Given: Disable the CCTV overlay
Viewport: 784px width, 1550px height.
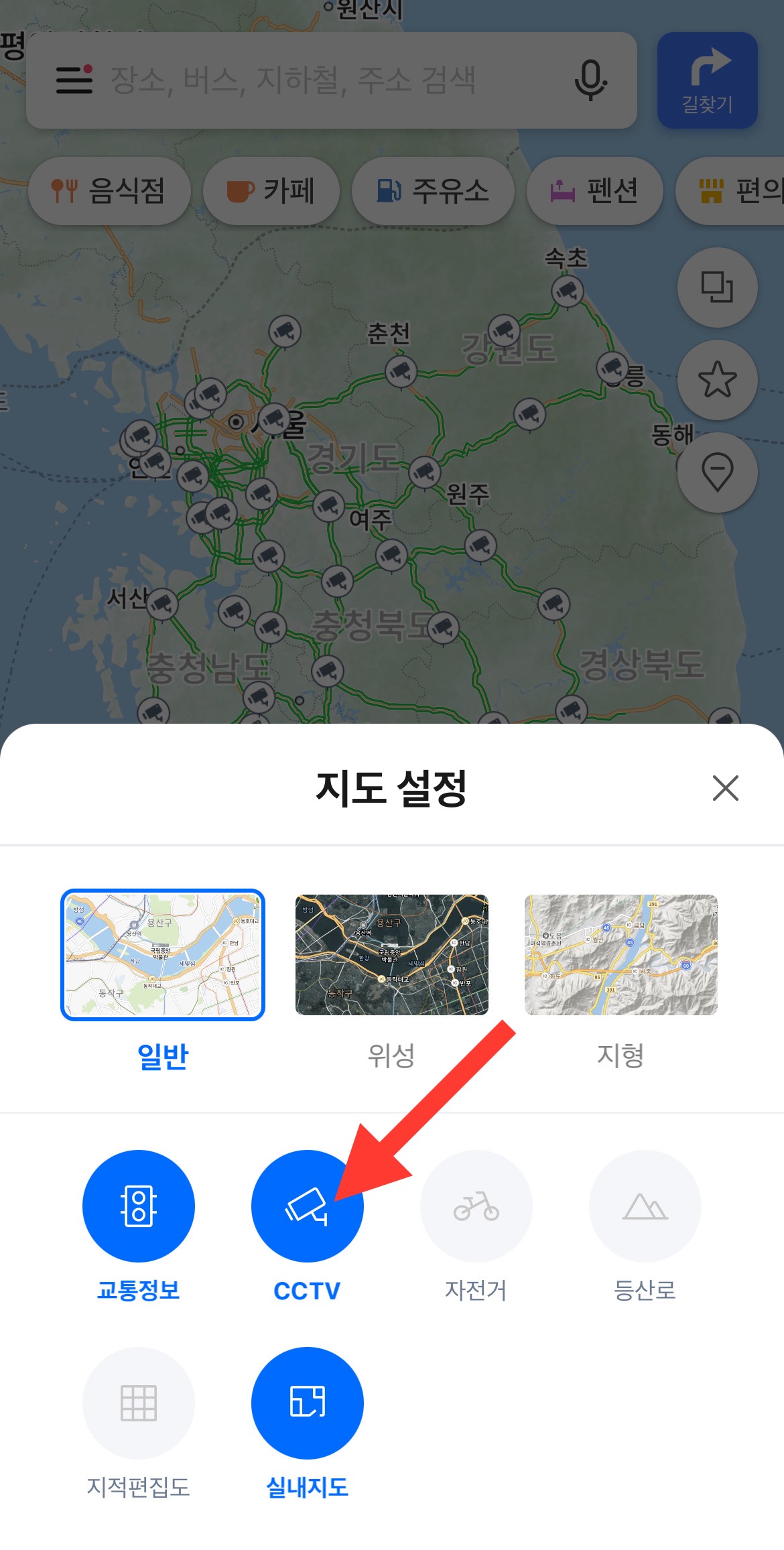Looking at the screenshot, I should (x=307, y=1205).
